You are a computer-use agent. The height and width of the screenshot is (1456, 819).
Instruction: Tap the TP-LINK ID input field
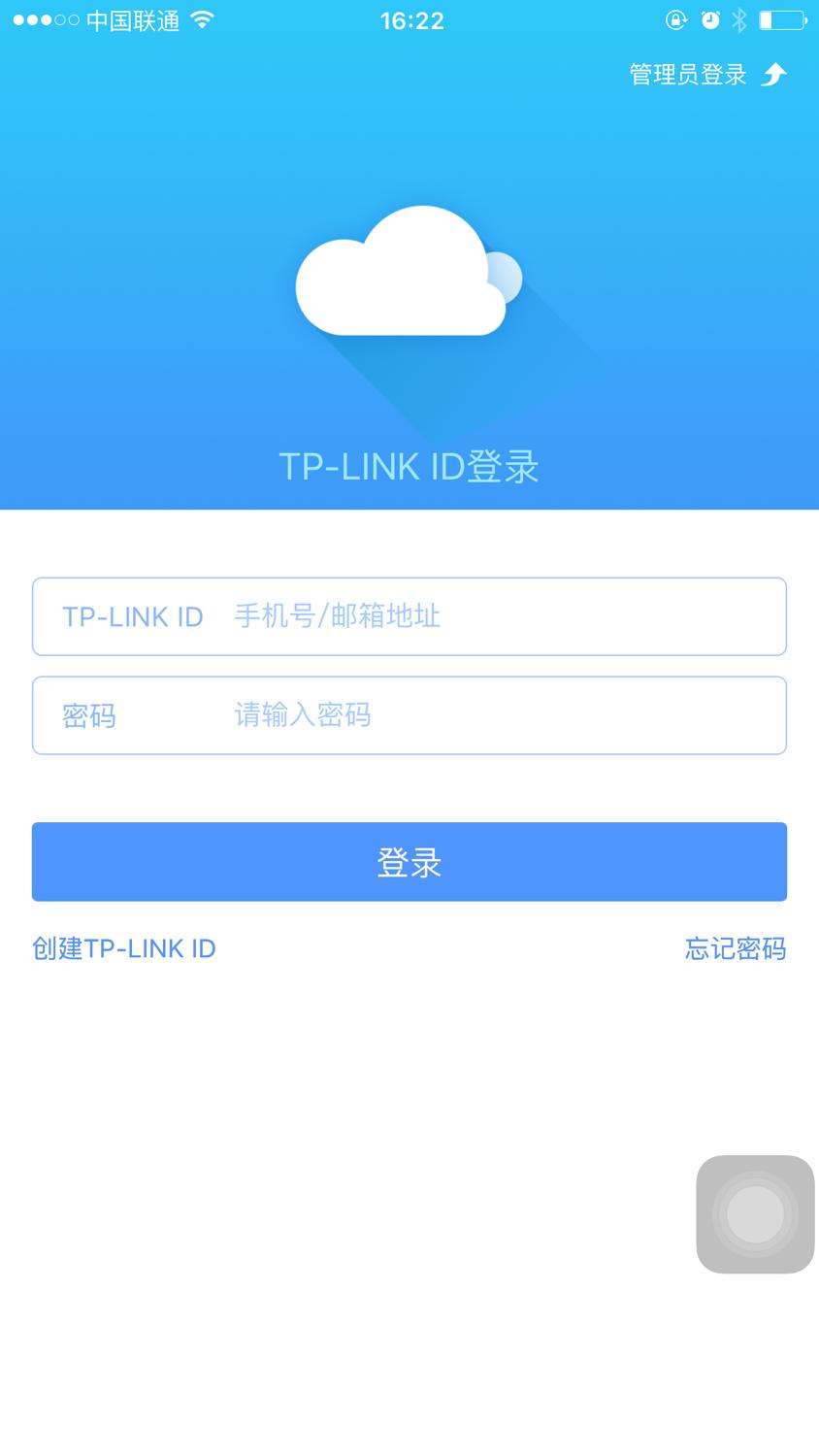[x=409, y=616]
